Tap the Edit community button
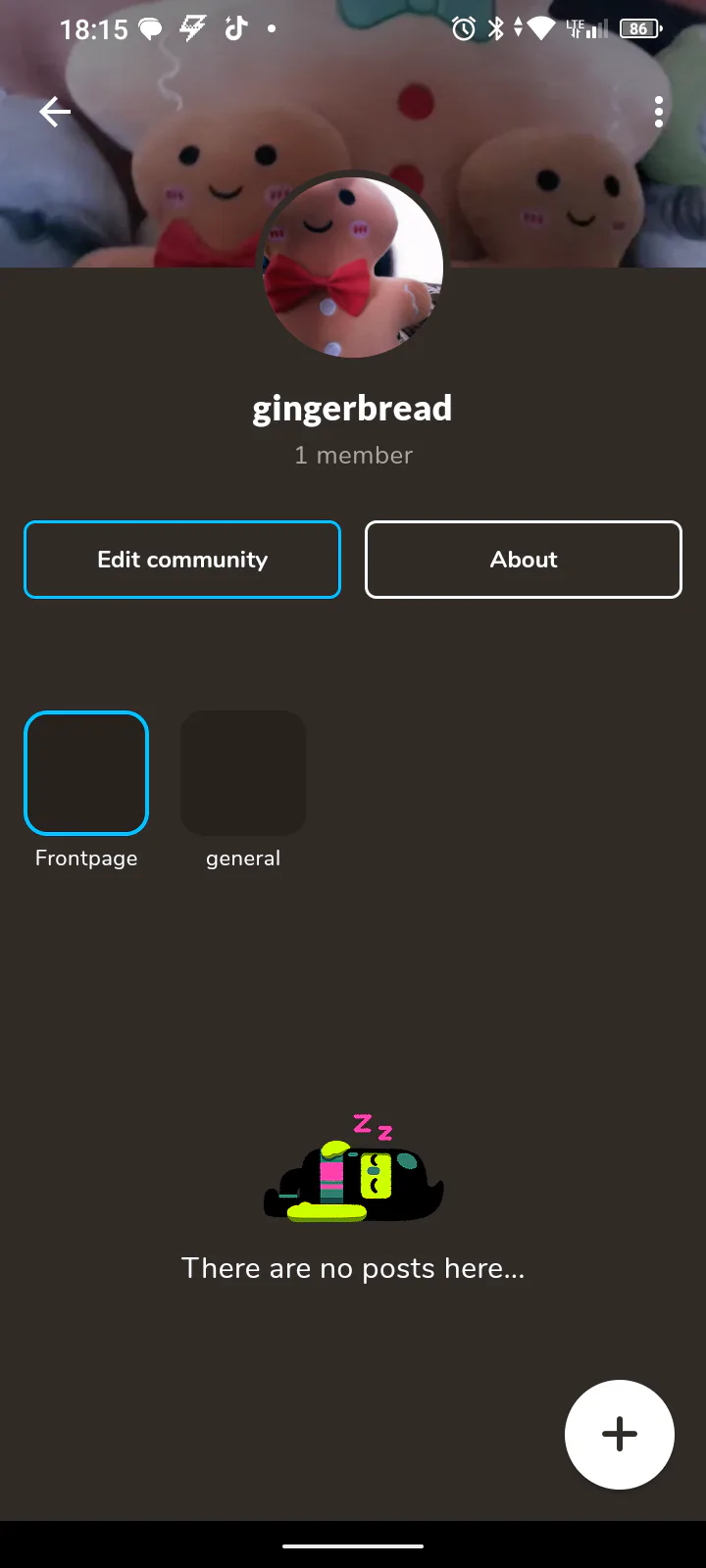 tap(182, 560)
